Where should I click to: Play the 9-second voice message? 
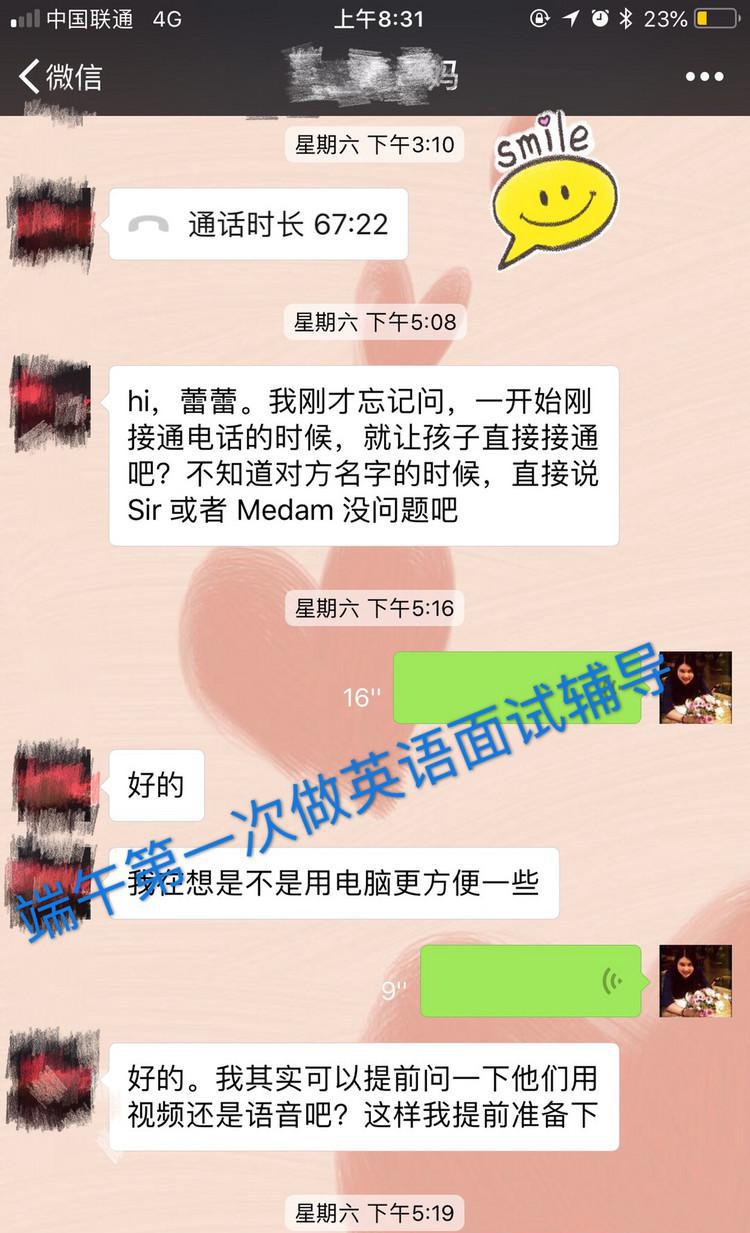point(530,980)
